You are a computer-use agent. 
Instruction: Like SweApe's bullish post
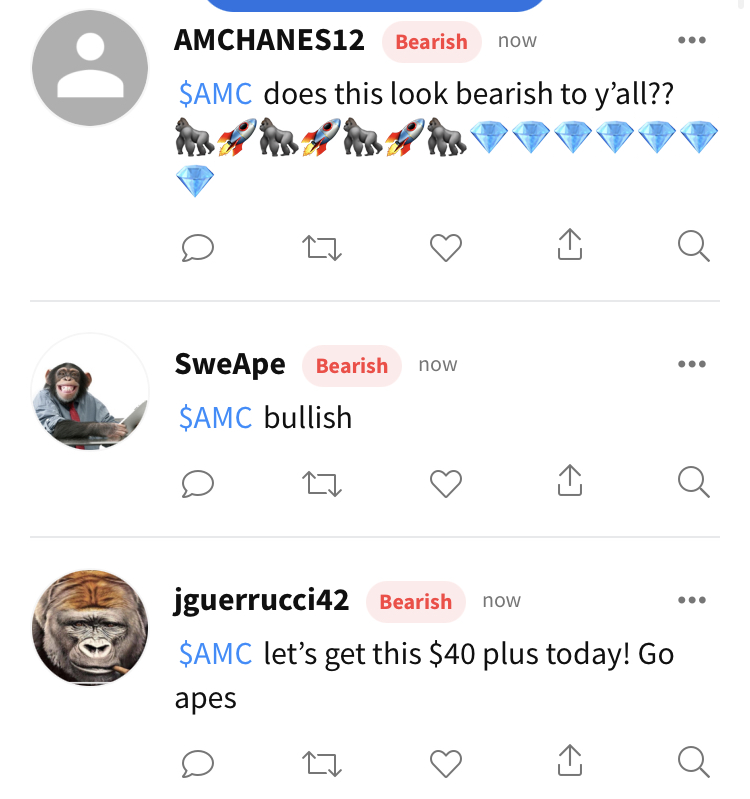pyautogui.click(x=446, y=484)
